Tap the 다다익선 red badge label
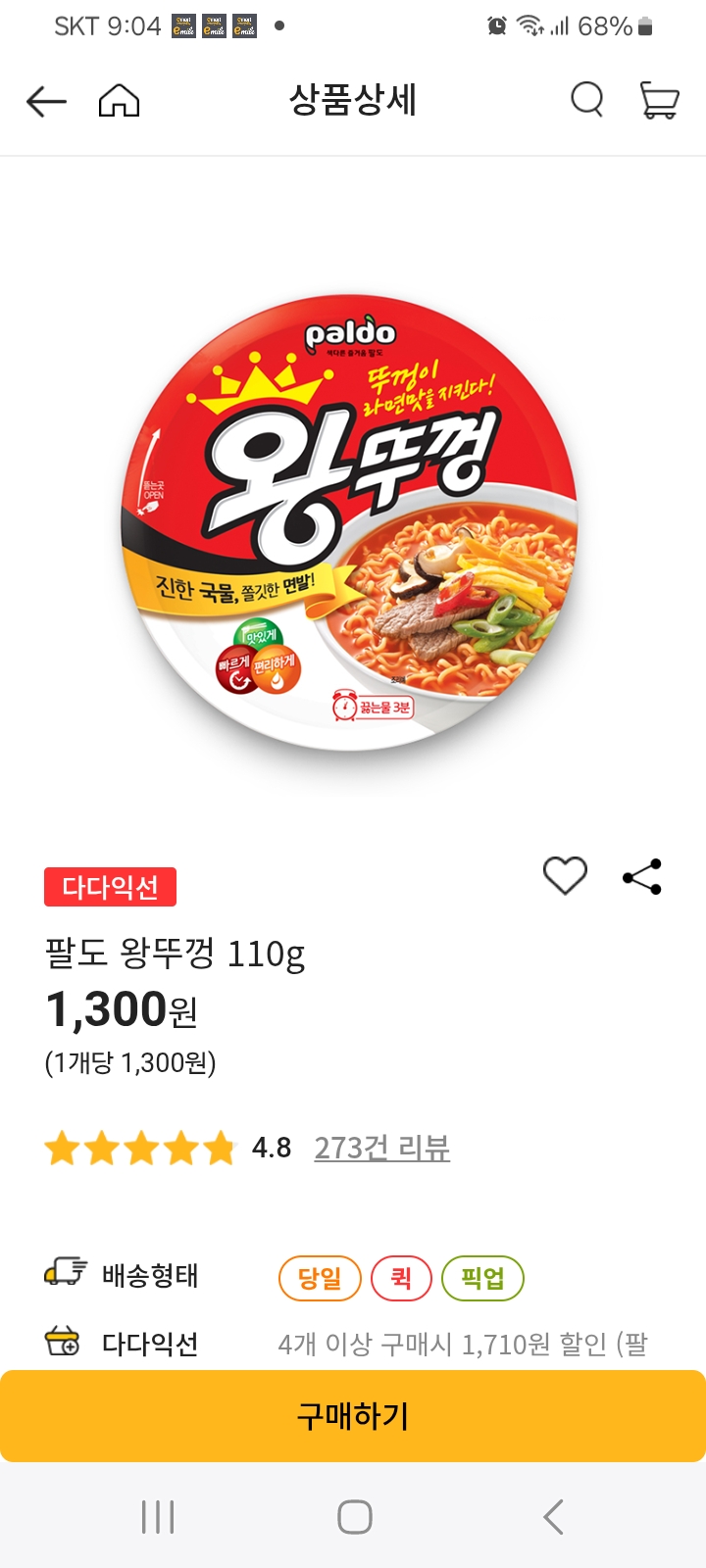This screenshot has height=1568, width=706. pyautogui.click(x=110, y=888)
